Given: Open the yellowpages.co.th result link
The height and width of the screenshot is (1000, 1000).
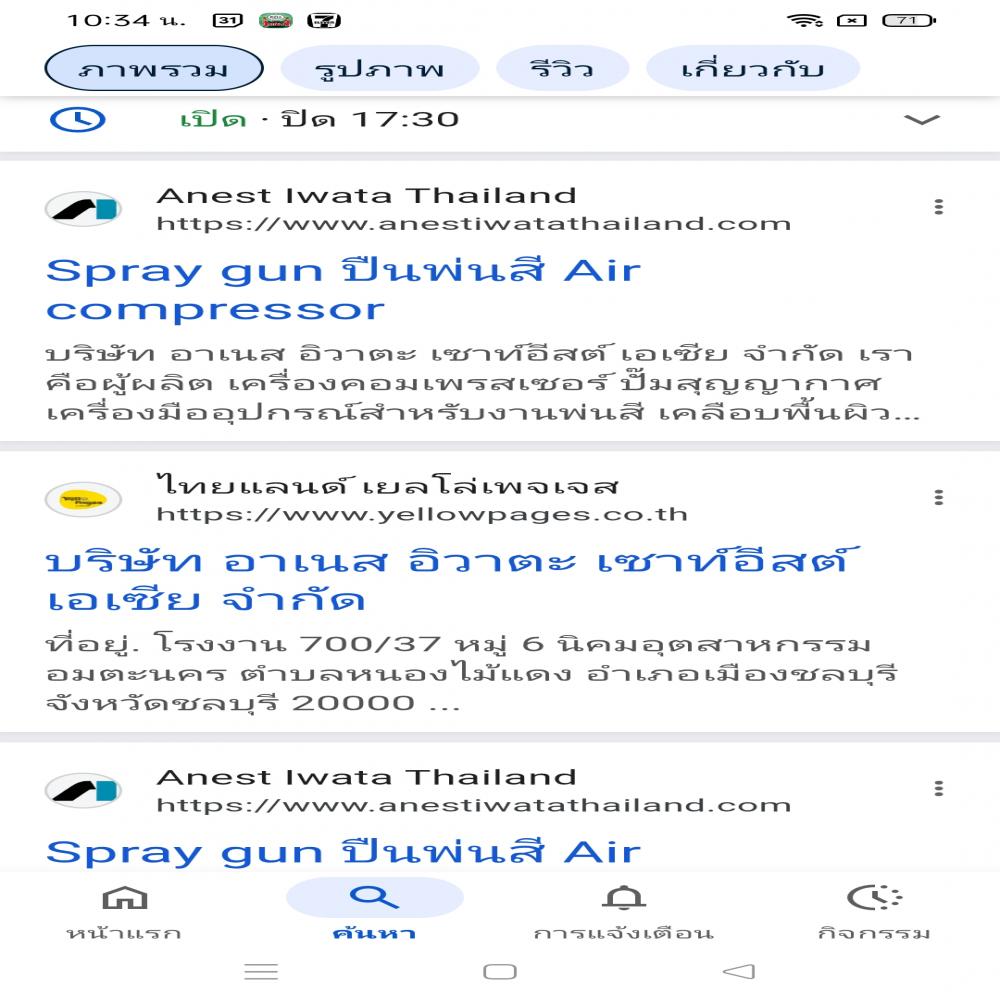Looking at the screenshot, I should (446, 579).
